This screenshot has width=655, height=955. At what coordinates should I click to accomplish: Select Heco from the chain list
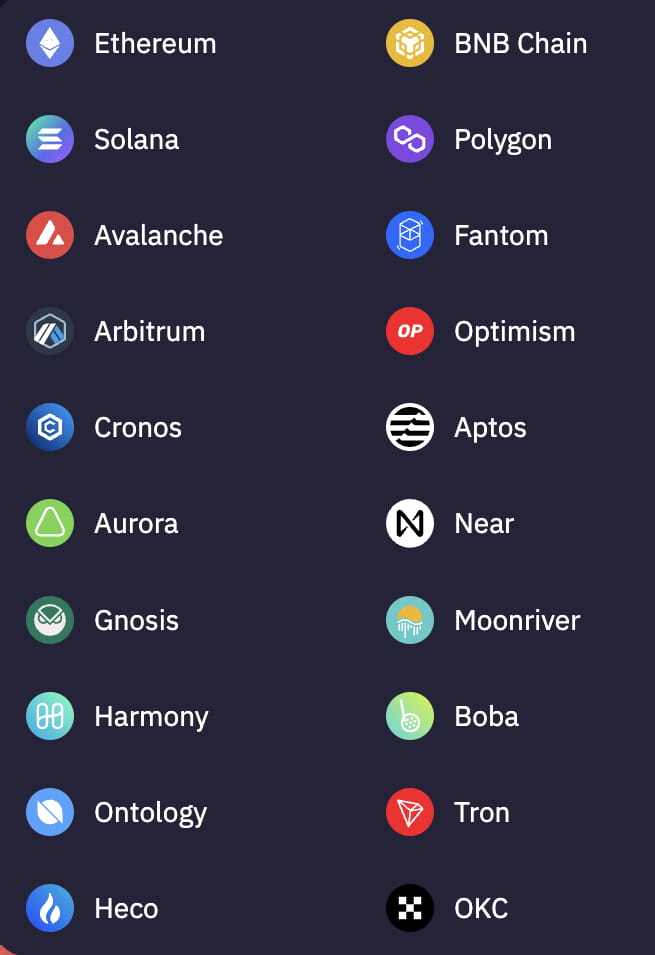[126, 908]
